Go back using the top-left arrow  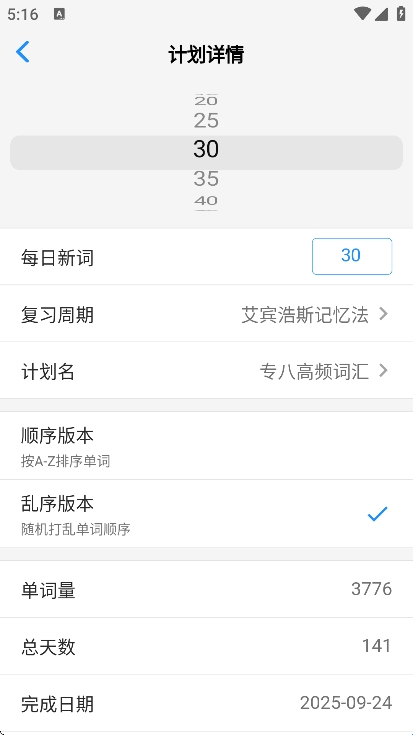(23, 52)
